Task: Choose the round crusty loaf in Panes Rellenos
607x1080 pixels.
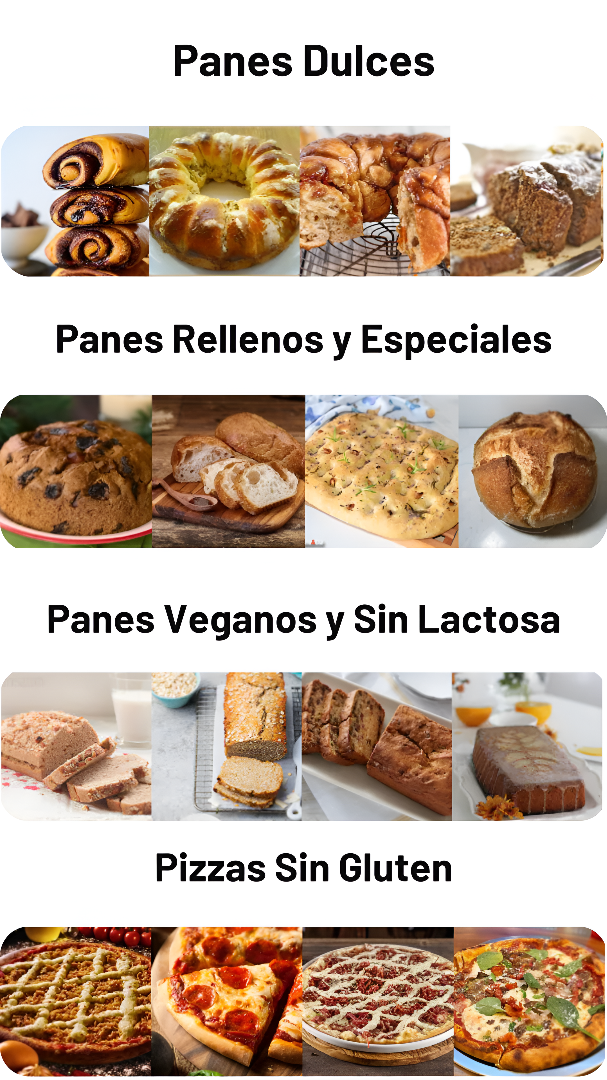Action: (533, 471)
